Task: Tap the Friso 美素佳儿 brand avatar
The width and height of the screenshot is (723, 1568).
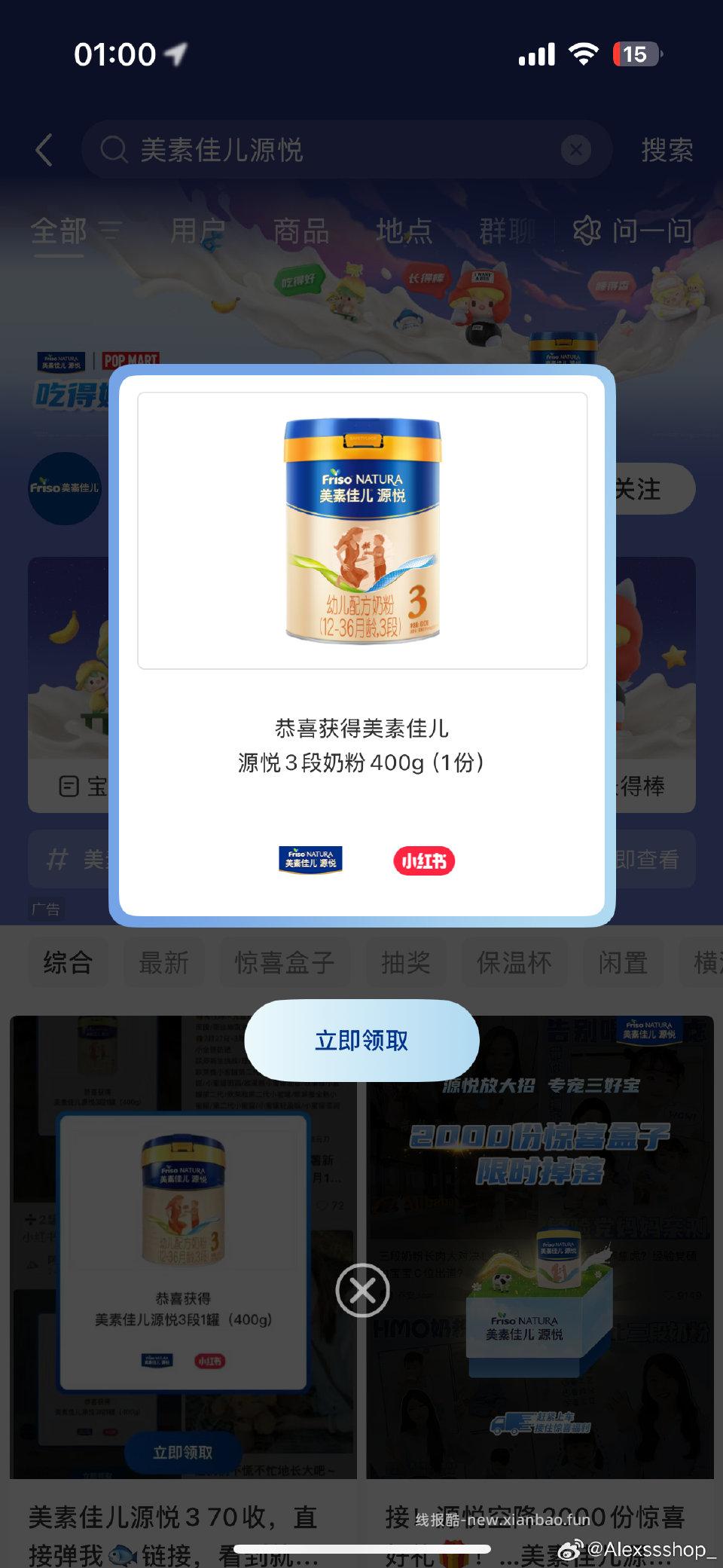Action: [66, 488]
